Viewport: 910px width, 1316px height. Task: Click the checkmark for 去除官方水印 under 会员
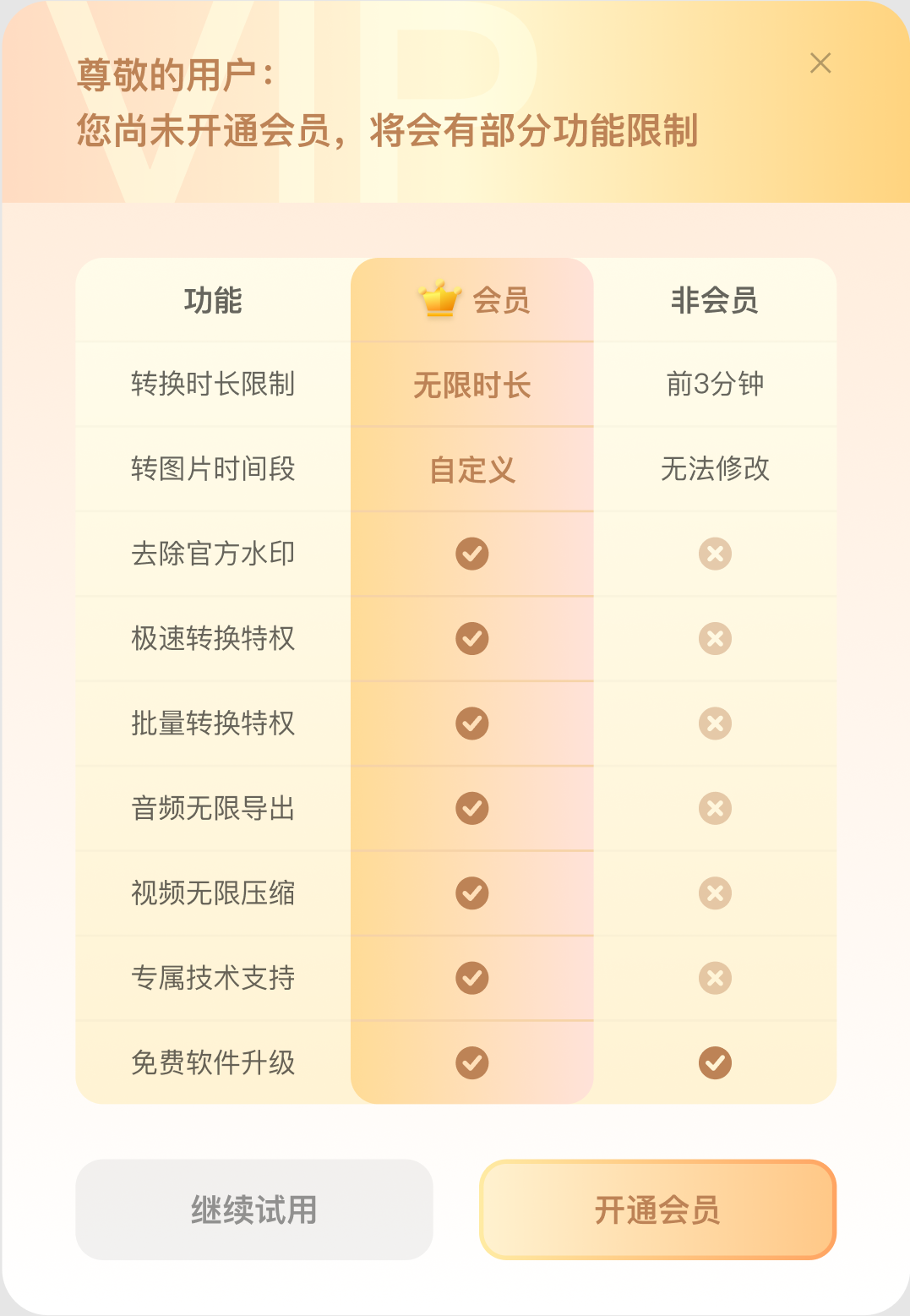[471, 554]
